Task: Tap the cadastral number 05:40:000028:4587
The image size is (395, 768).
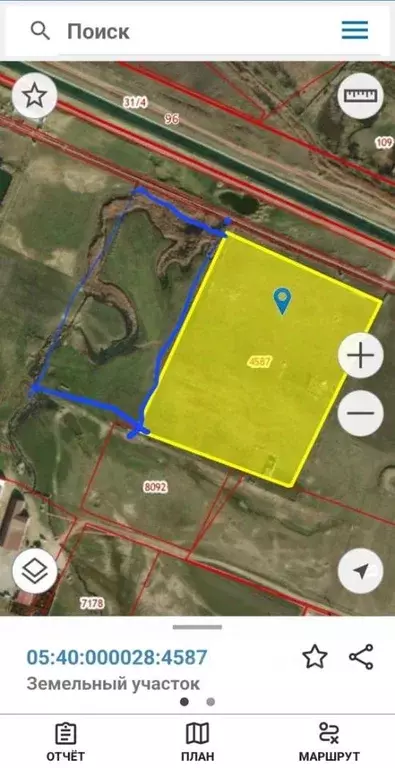Action: click(117, 657)
